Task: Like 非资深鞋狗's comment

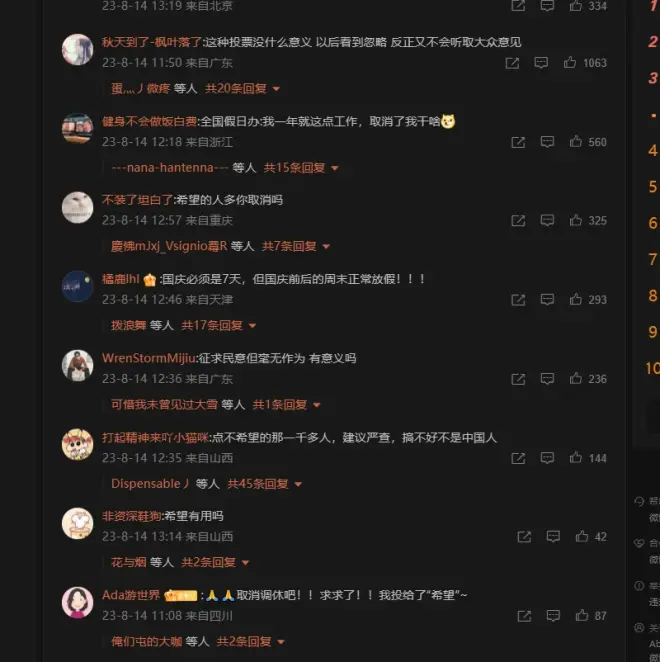Action: click(x=582, y=537)
